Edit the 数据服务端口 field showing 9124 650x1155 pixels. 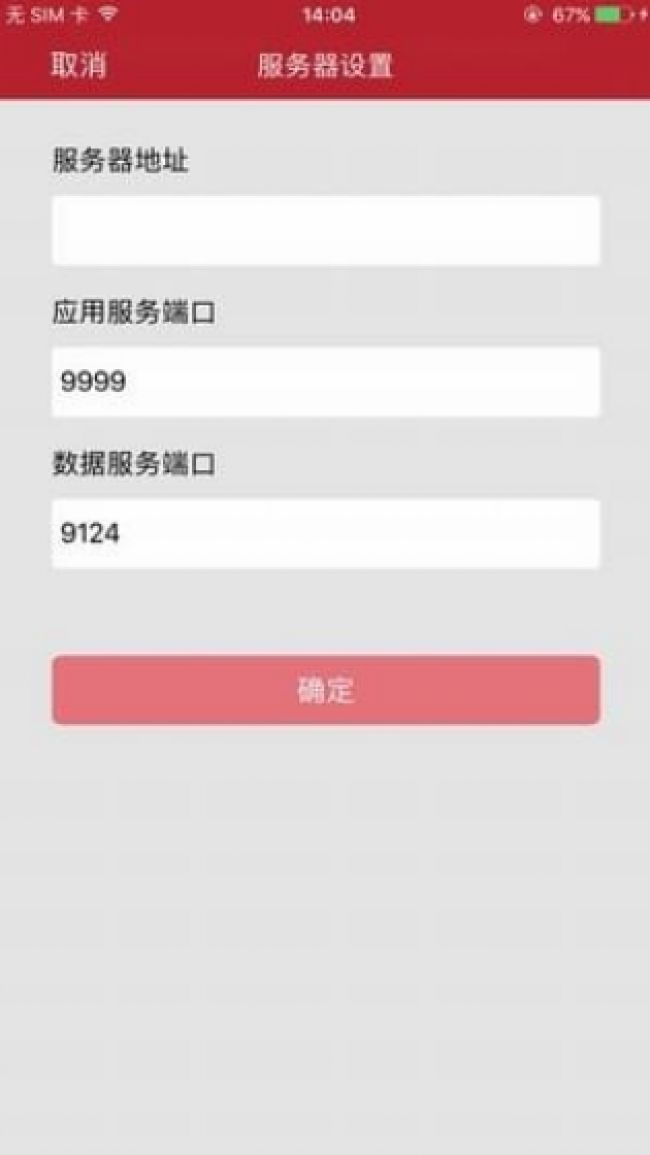(x=326, y=534)
